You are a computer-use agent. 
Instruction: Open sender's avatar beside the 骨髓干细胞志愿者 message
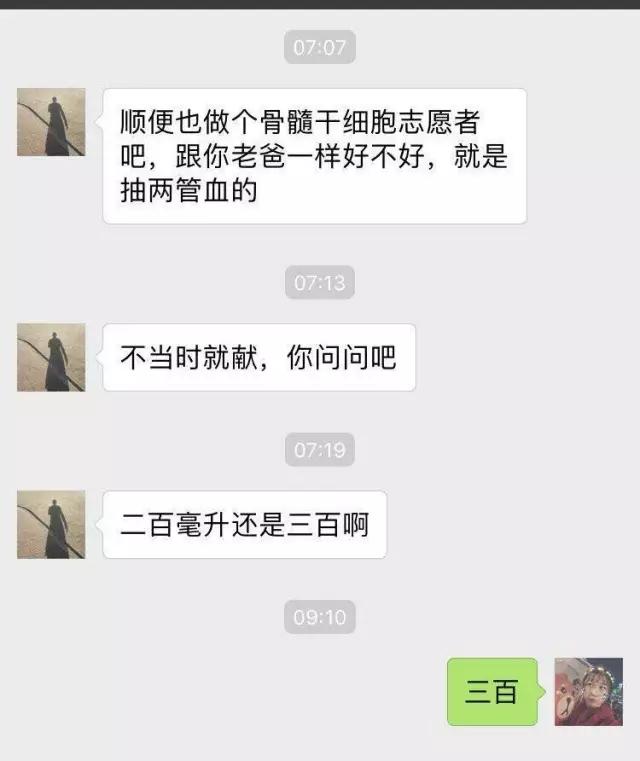51,122
